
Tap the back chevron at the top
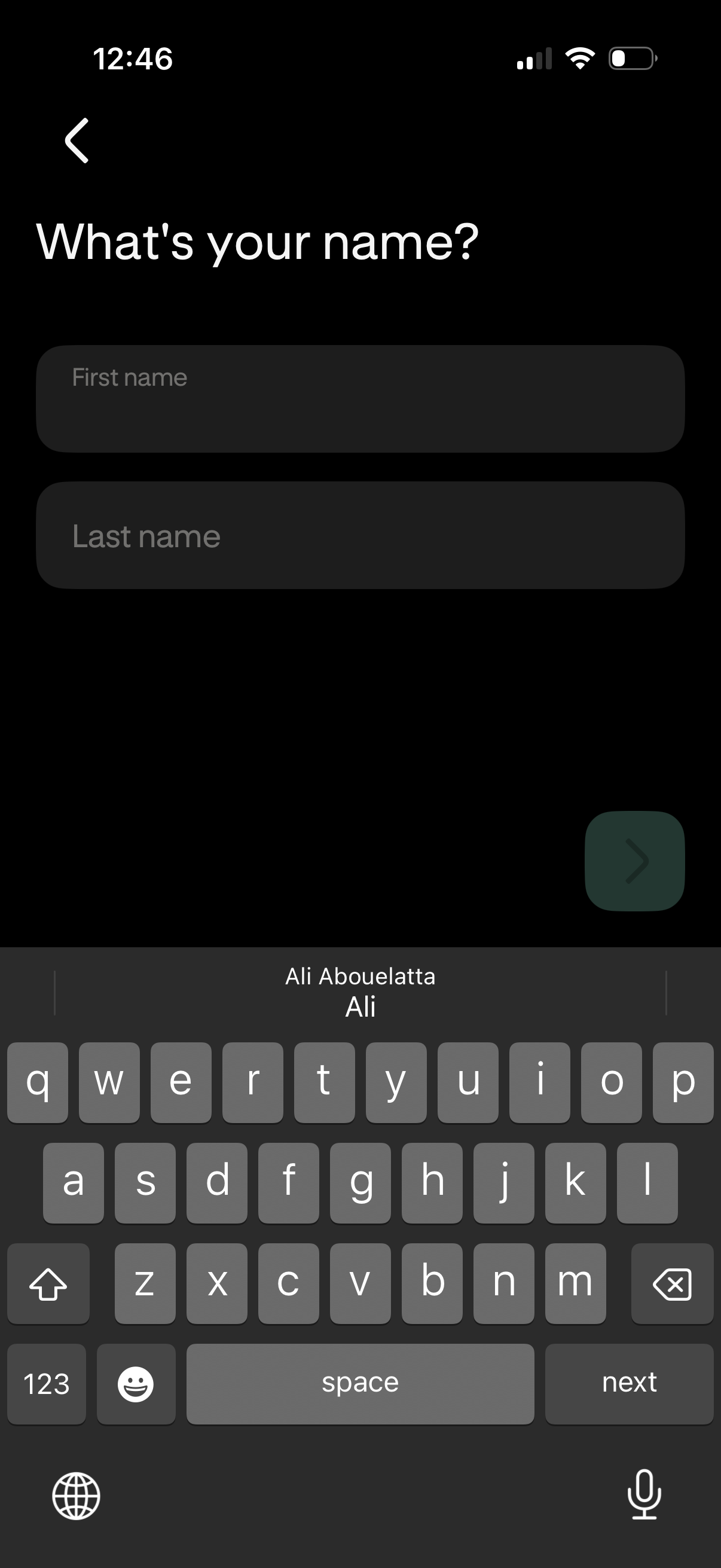(x=77, y=141)
